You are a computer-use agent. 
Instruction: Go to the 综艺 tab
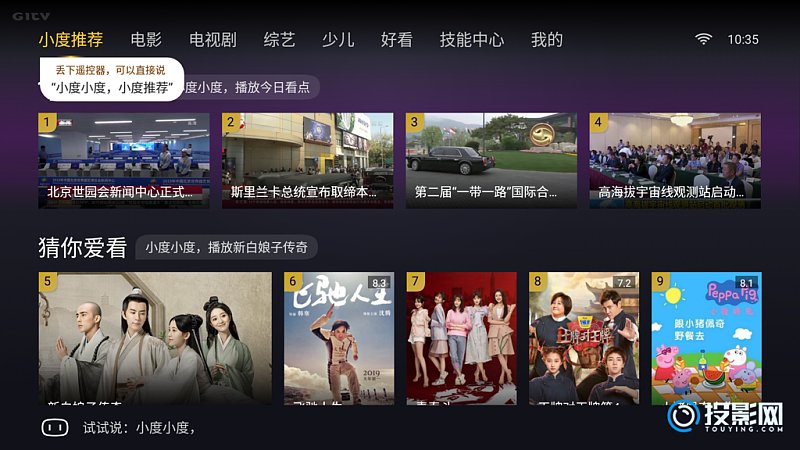[x=279, y=40]
